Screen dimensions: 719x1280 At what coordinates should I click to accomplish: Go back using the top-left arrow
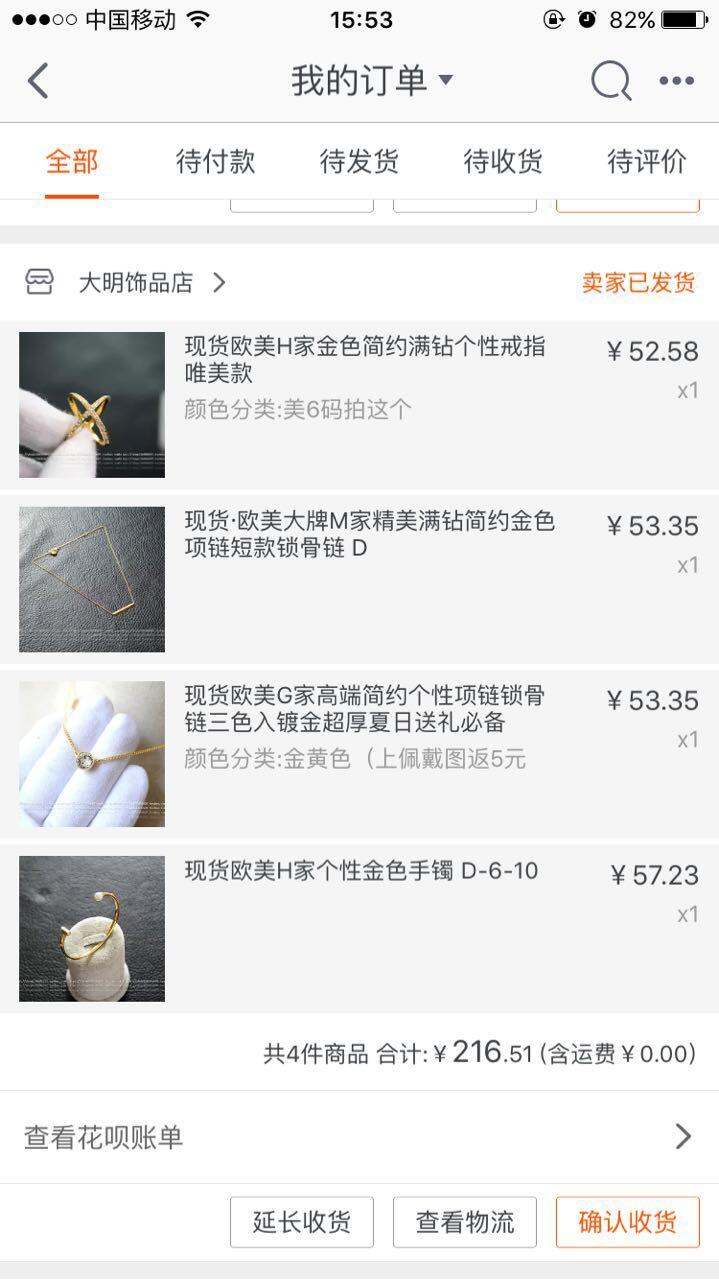tap(38, 81)
